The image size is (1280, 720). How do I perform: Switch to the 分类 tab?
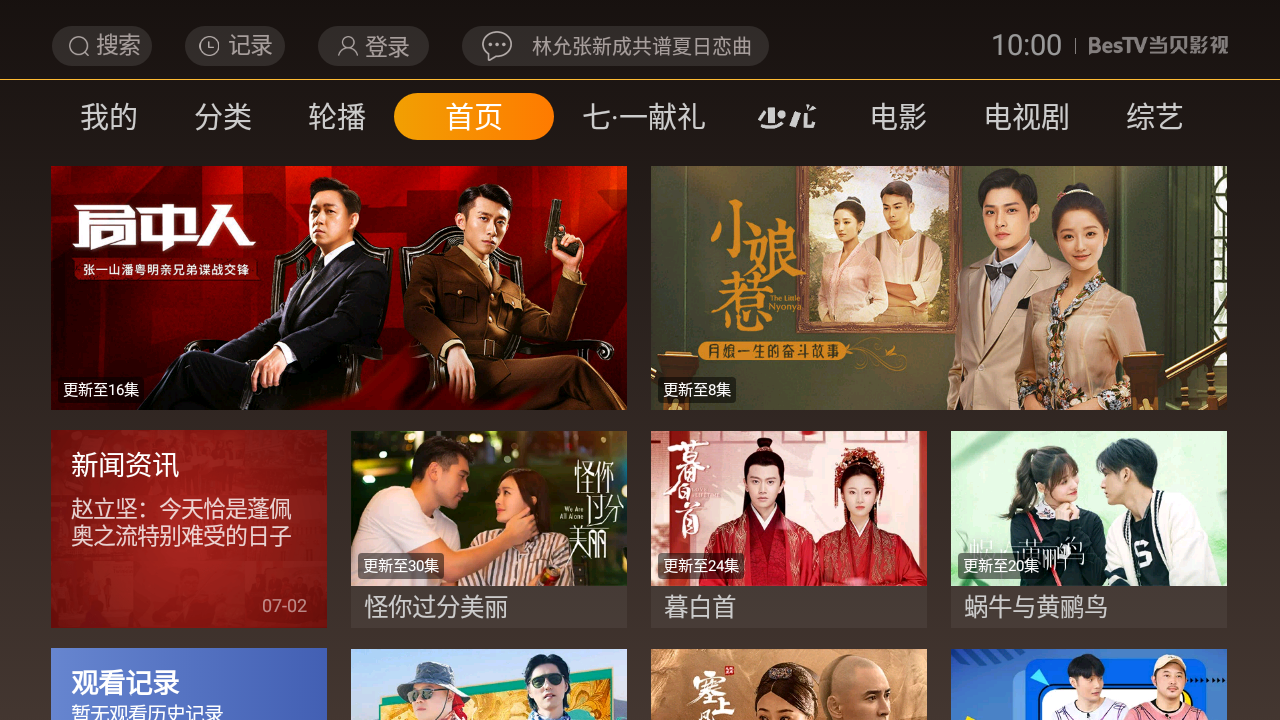click(223, 117)
